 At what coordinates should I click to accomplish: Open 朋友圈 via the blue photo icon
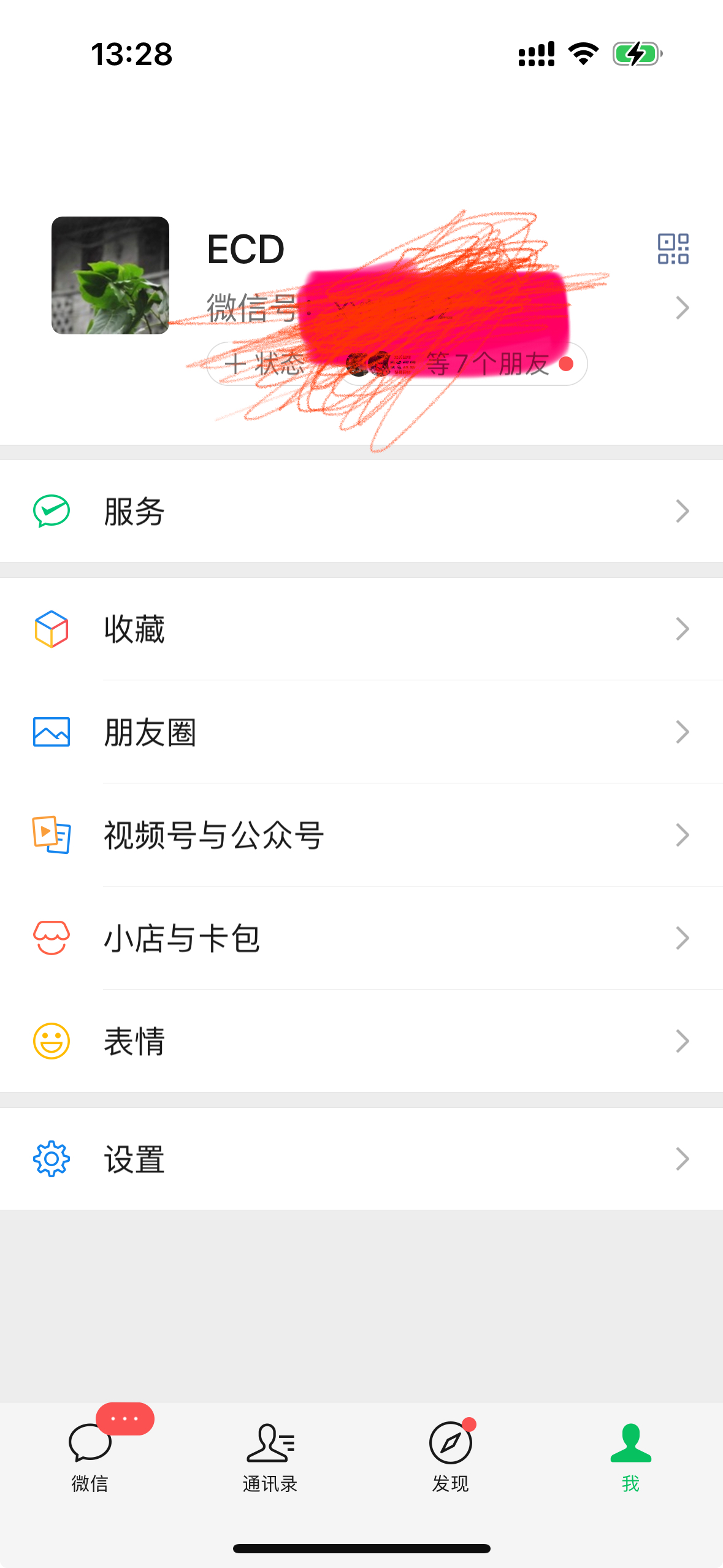[52, 731]
